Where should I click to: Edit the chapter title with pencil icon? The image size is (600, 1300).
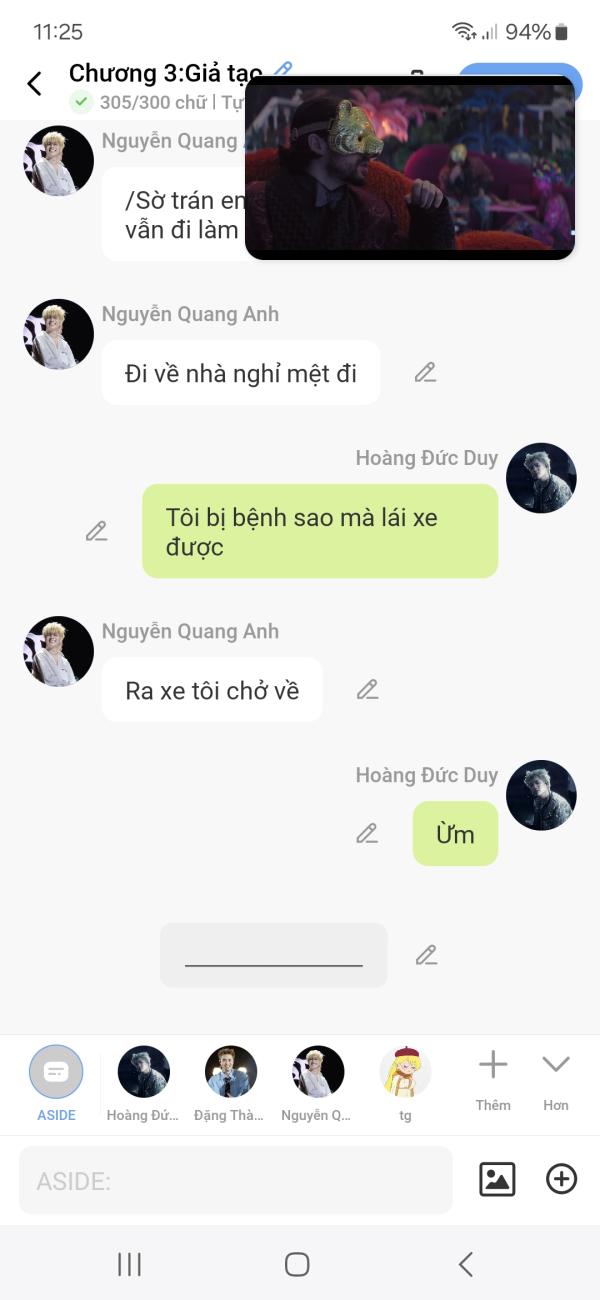tap(283, 69)
